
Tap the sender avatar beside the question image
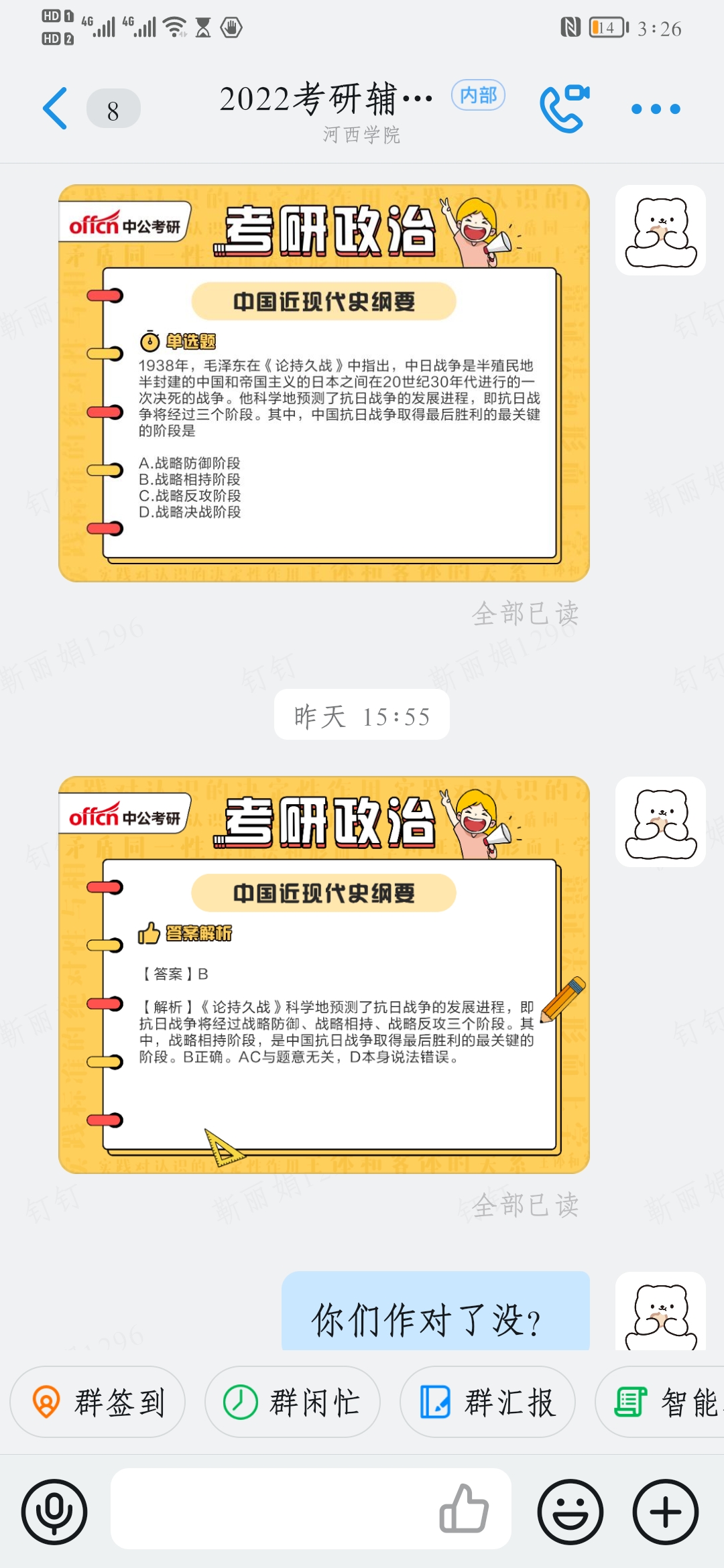[x=660, y=230]
